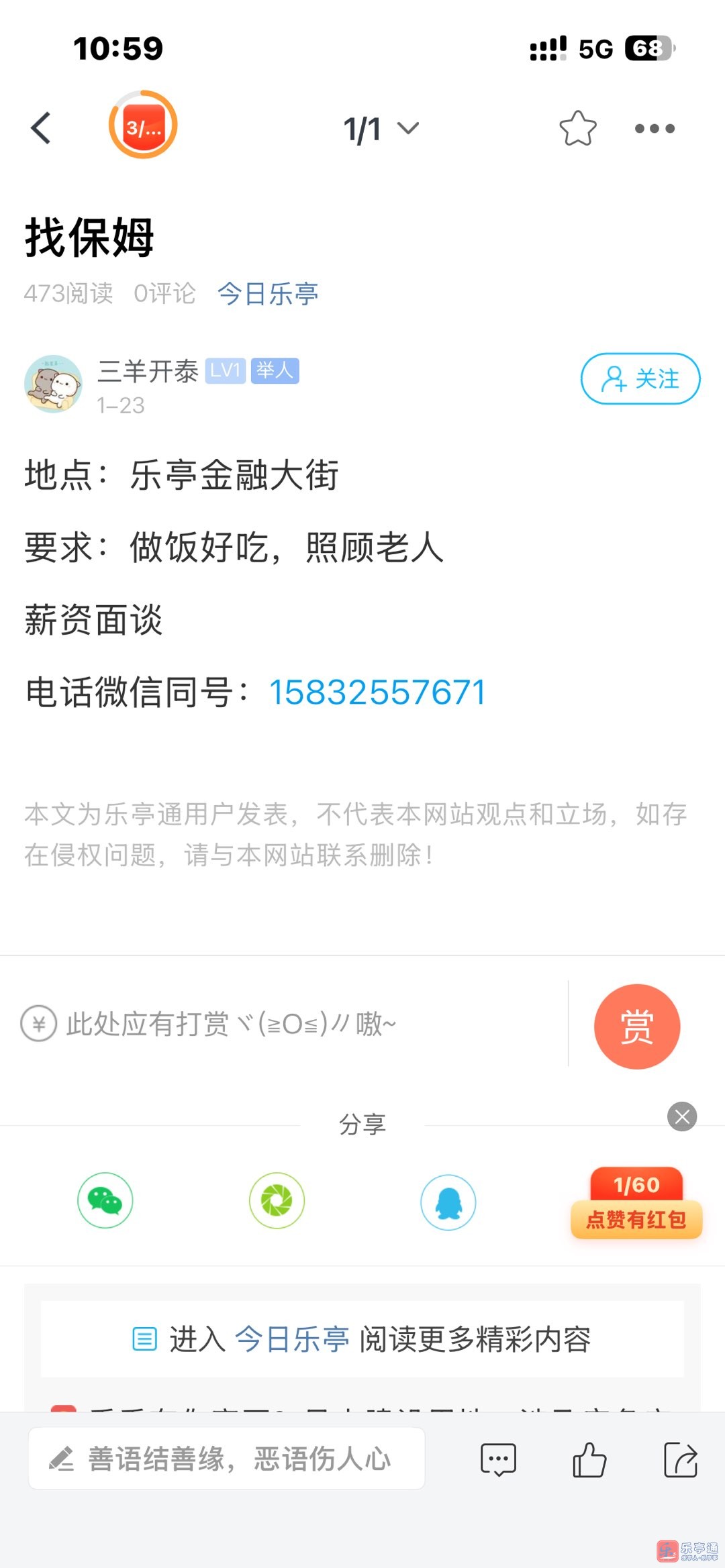
Task: Follow the author with 关注
Action: tap(640, 379)
